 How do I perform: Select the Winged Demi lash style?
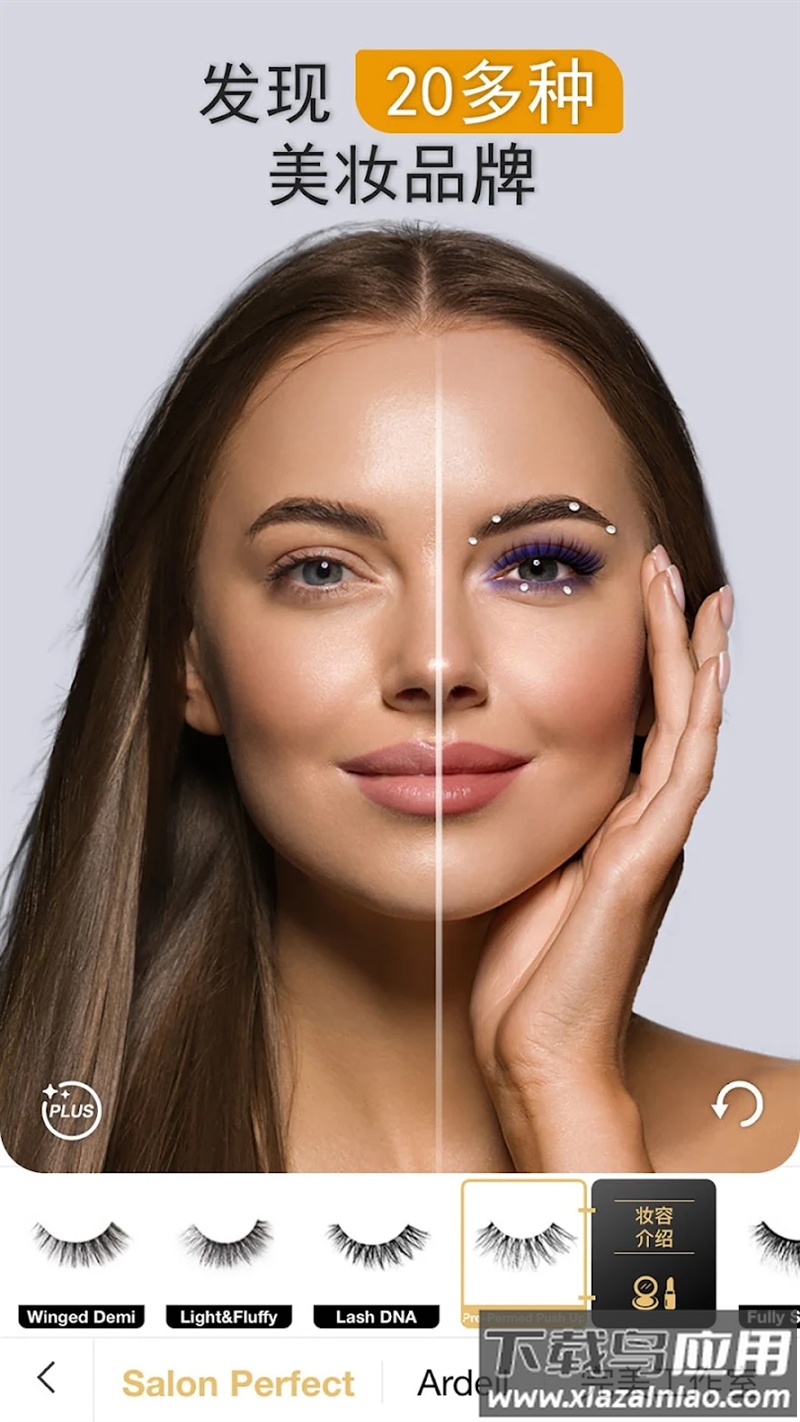pos(81,1258)
